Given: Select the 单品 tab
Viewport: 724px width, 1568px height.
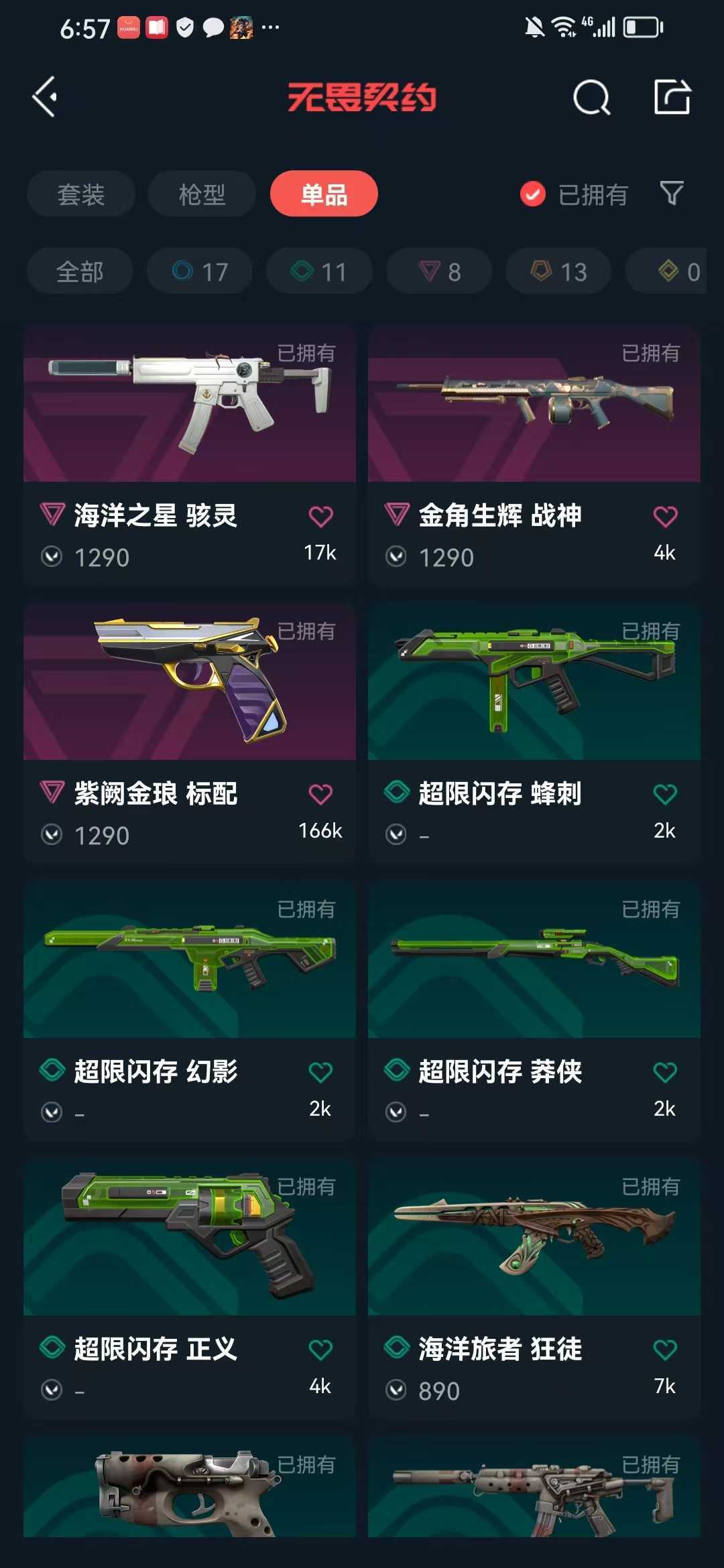Looking at the screenshot, I should 324,194.
